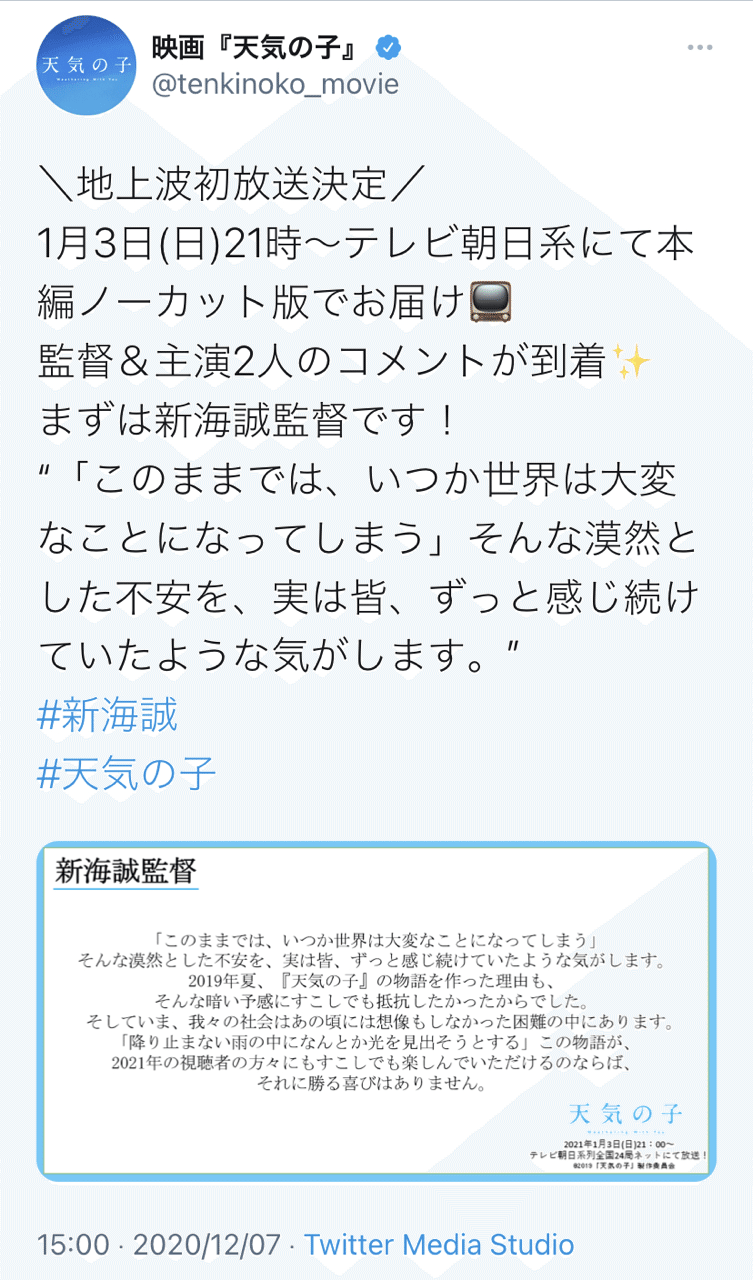Open the tweet's three-dot overflow menu
The image size is (753, 1280).
(700, 50)
